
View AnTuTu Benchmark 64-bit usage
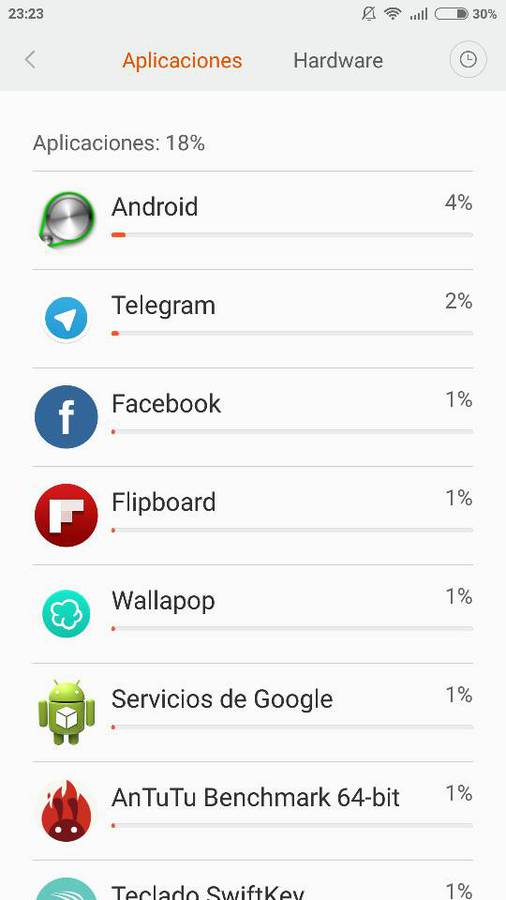pyautogui.click(x=253, y=811)
